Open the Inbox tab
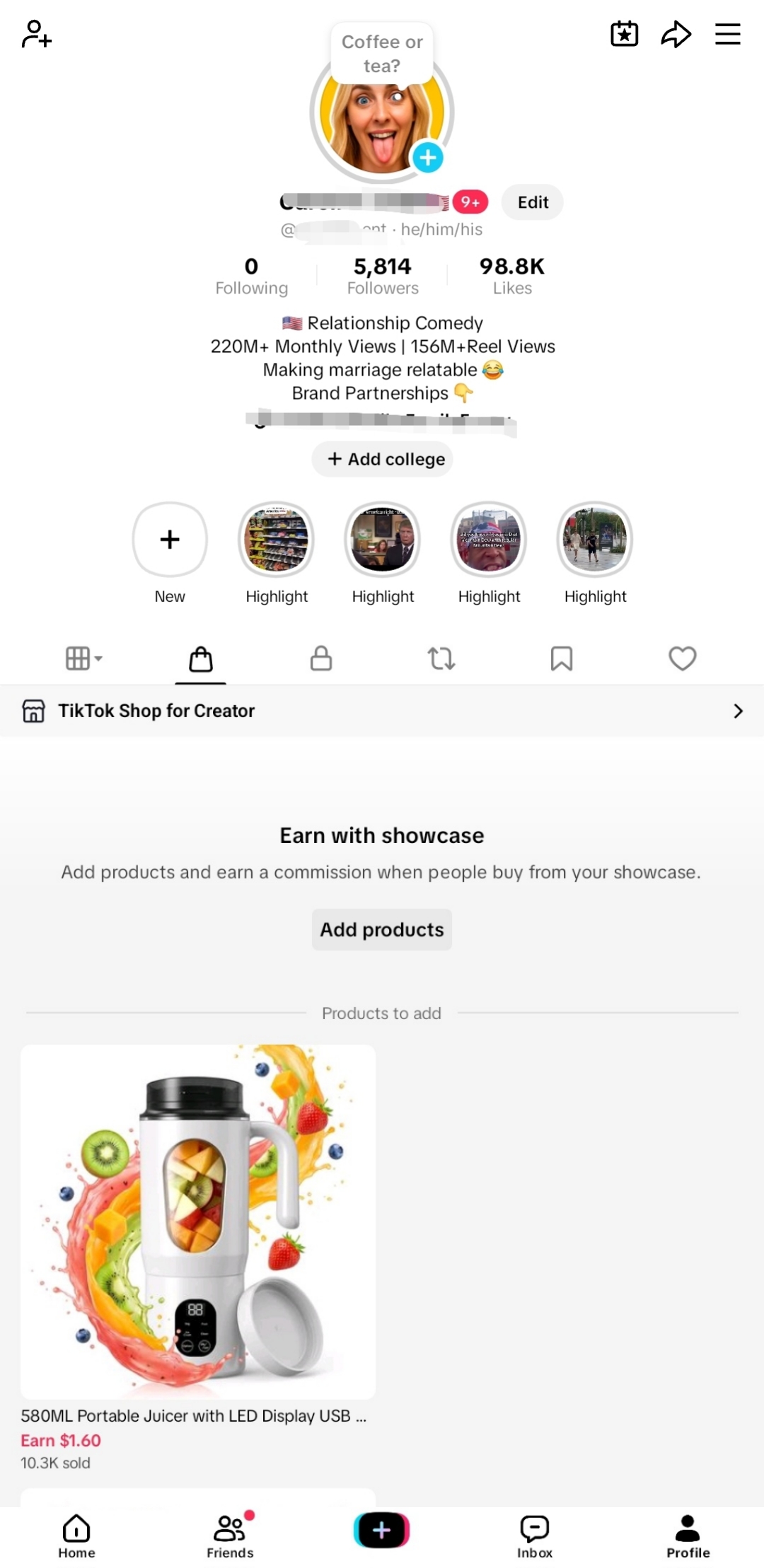Image resolution: width=764 pixels, height=1568 pixels. click(x=535, y=1536)
